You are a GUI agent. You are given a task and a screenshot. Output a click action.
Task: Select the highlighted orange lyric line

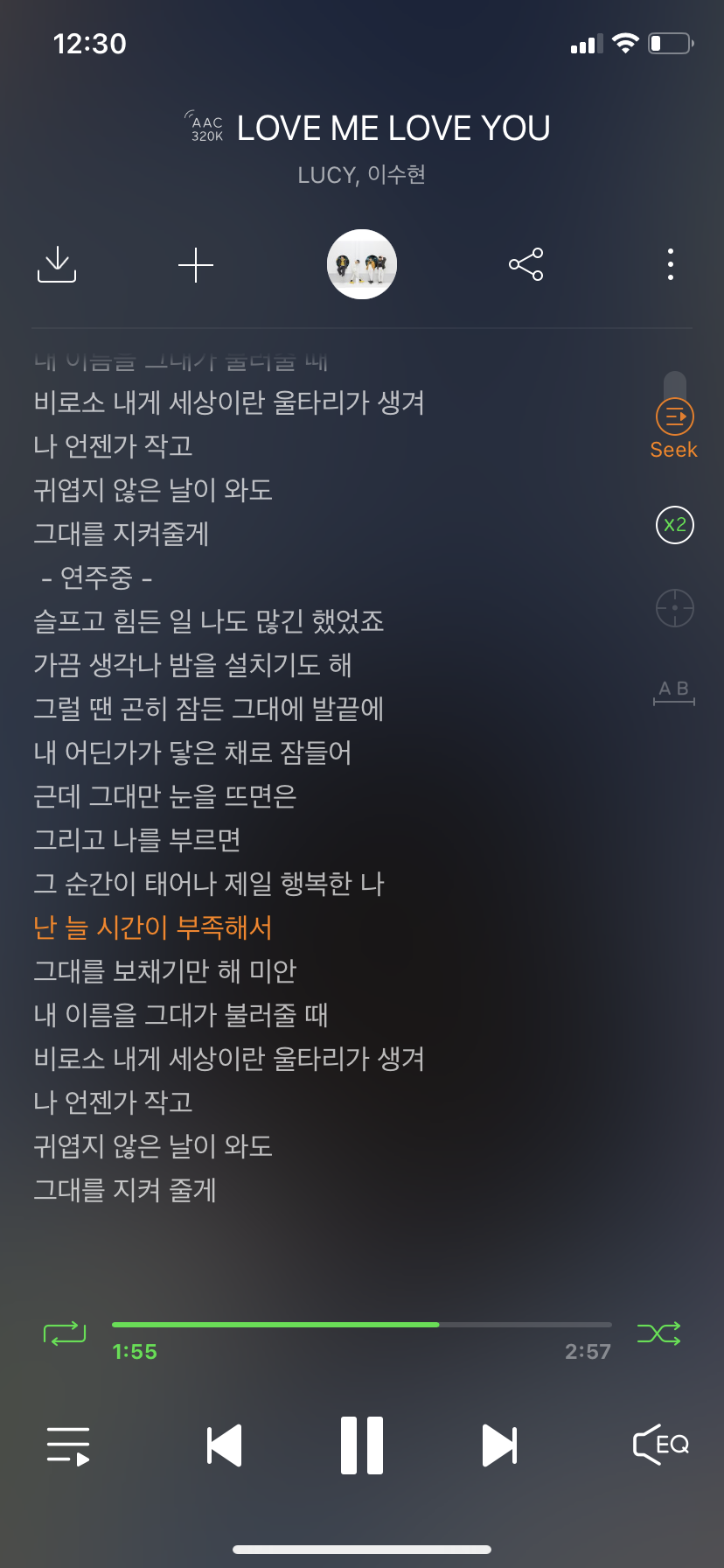(x=155, y=927)
